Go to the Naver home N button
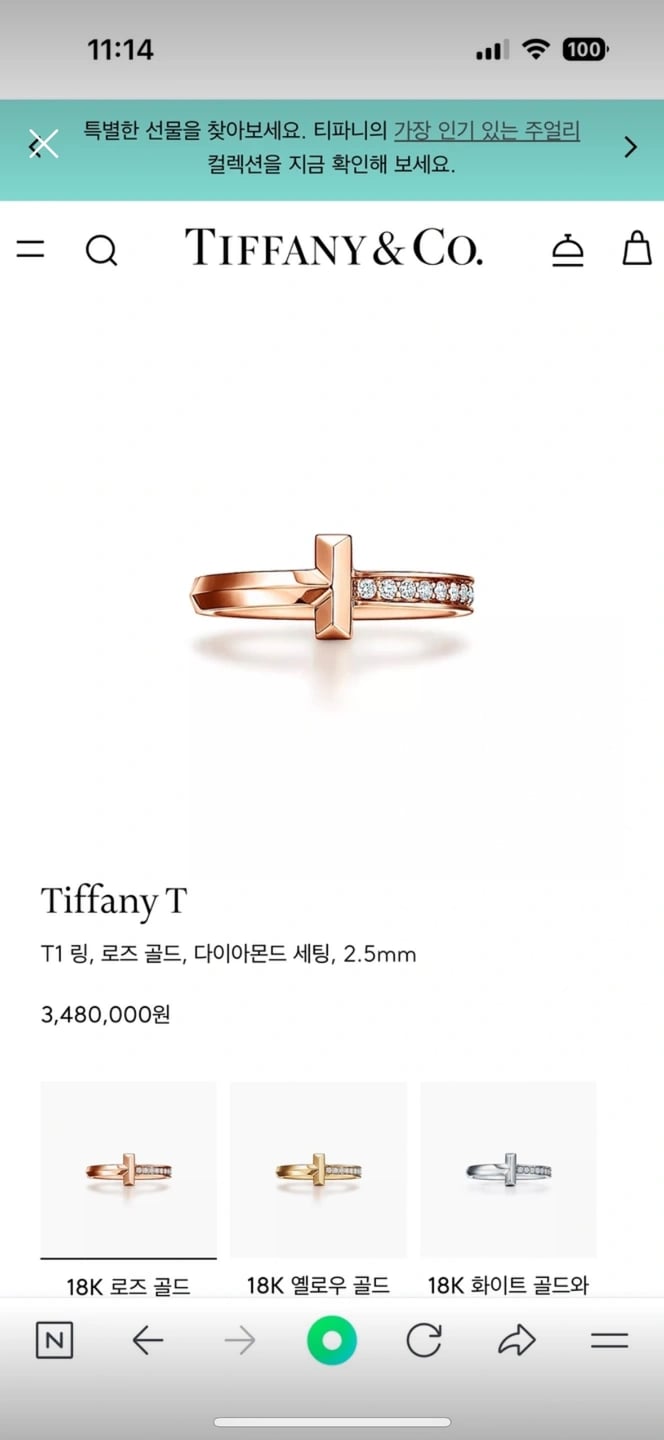The image size is (664, 1440). 54,1341
